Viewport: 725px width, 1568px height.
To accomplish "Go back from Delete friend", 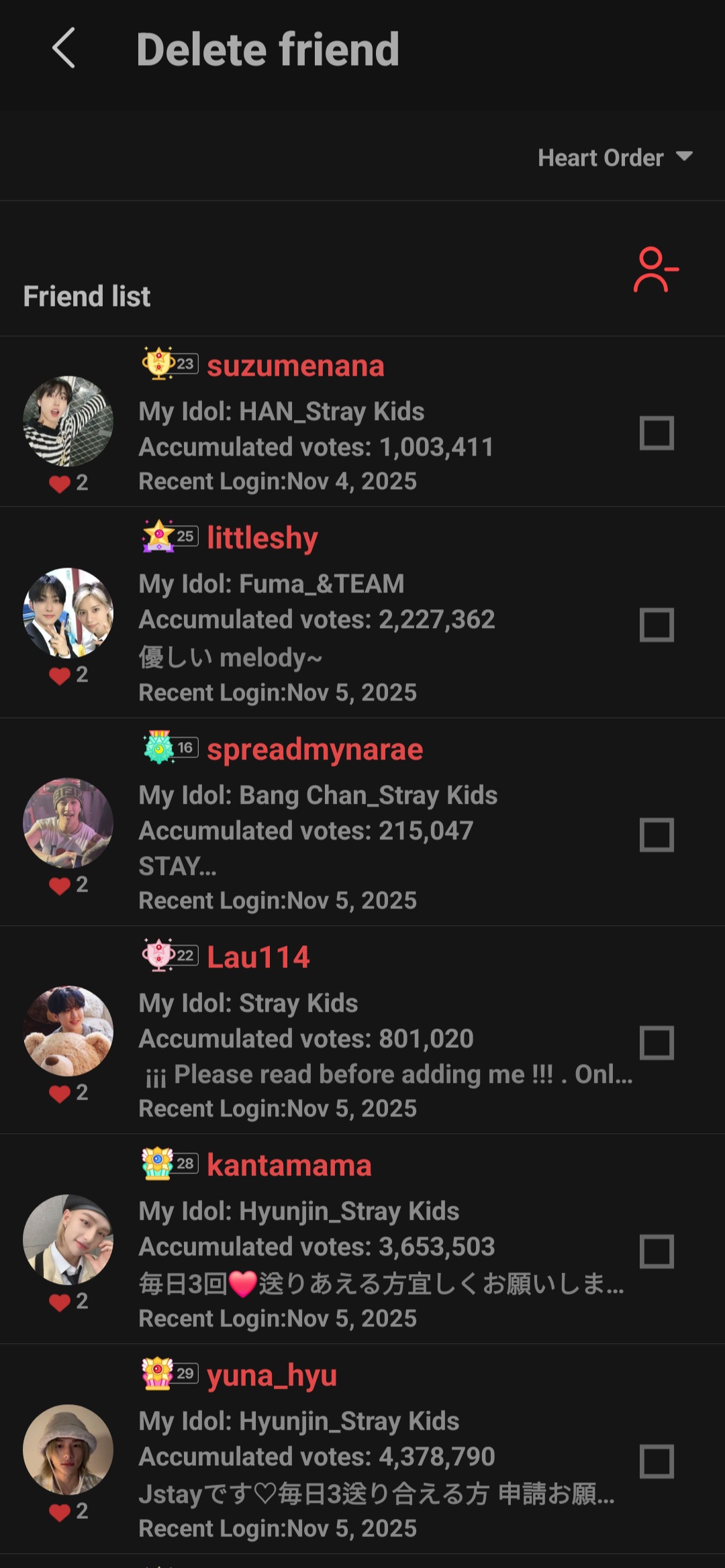I will click(64, 48).
